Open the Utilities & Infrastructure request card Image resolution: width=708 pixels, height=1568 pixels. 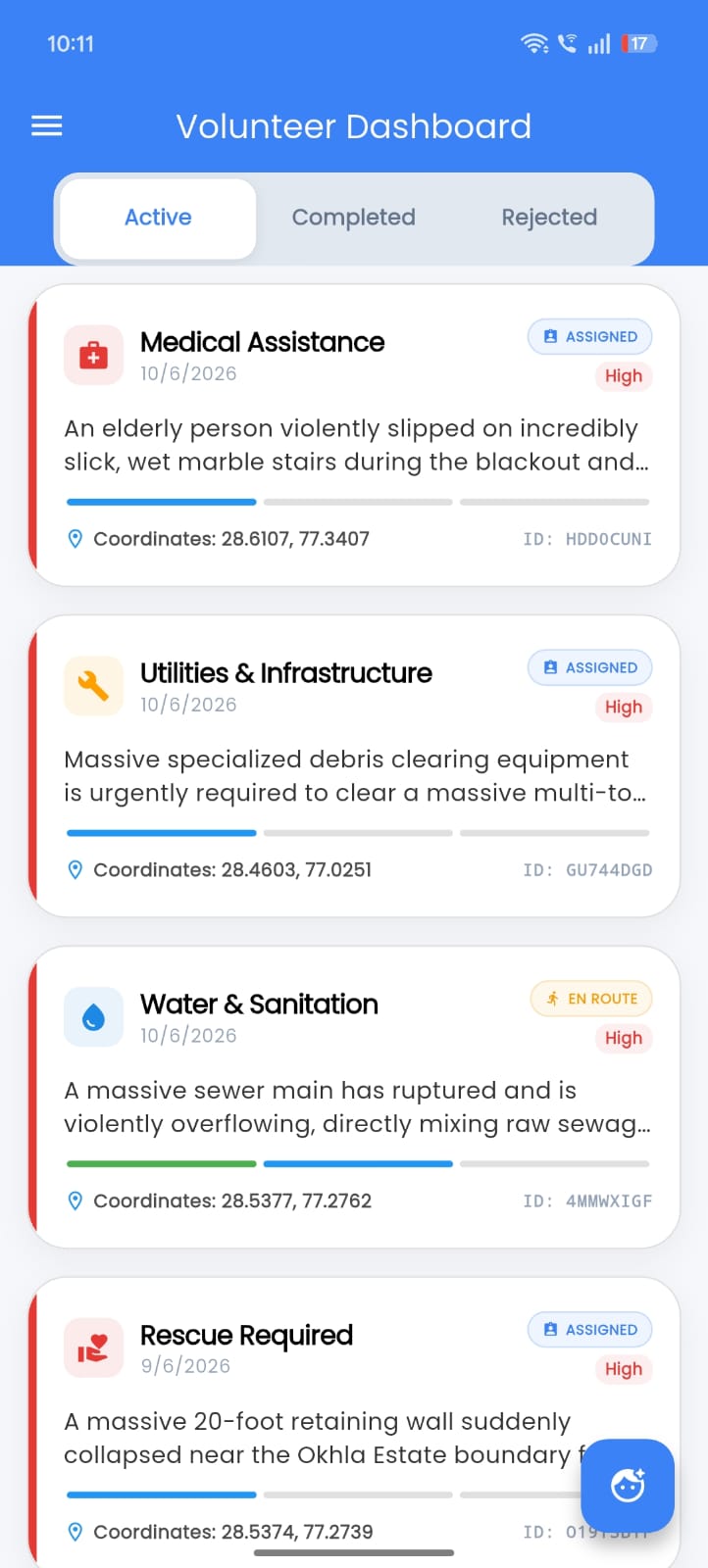[354, 766]
